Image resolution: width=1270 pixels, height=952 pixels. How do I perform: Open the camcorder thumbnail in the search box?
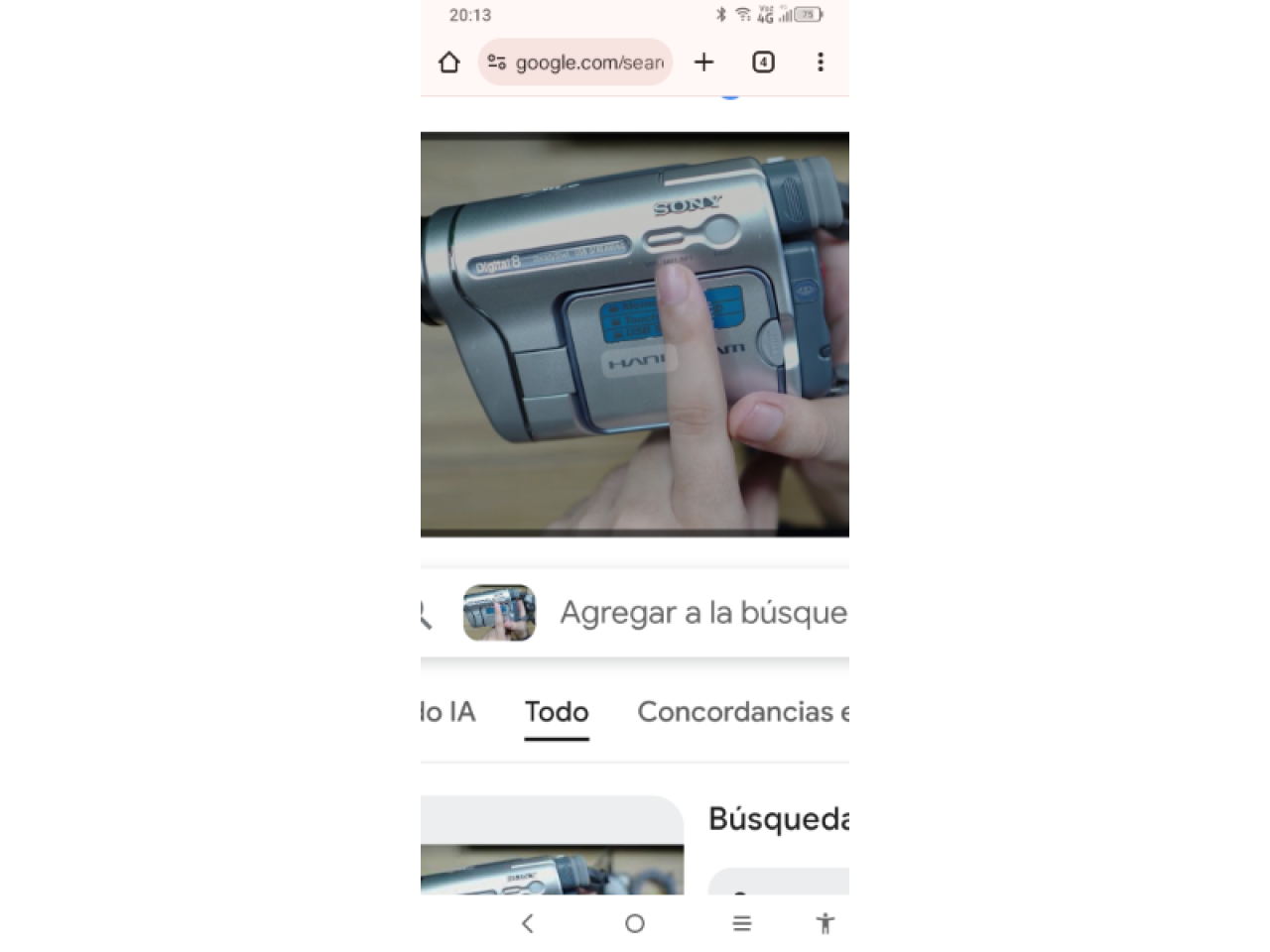tap(499, 613)
